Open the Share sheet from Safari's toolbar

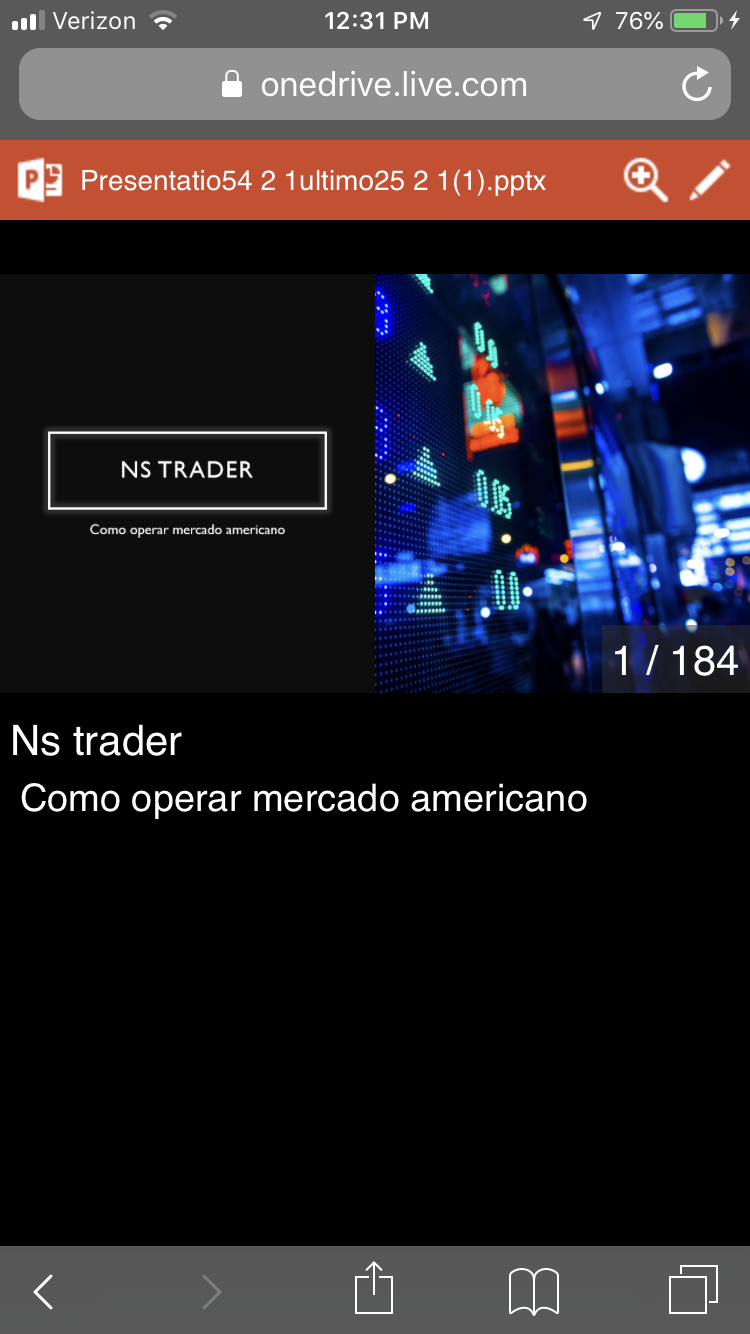pyautogui.click(x=374, y=1290)
